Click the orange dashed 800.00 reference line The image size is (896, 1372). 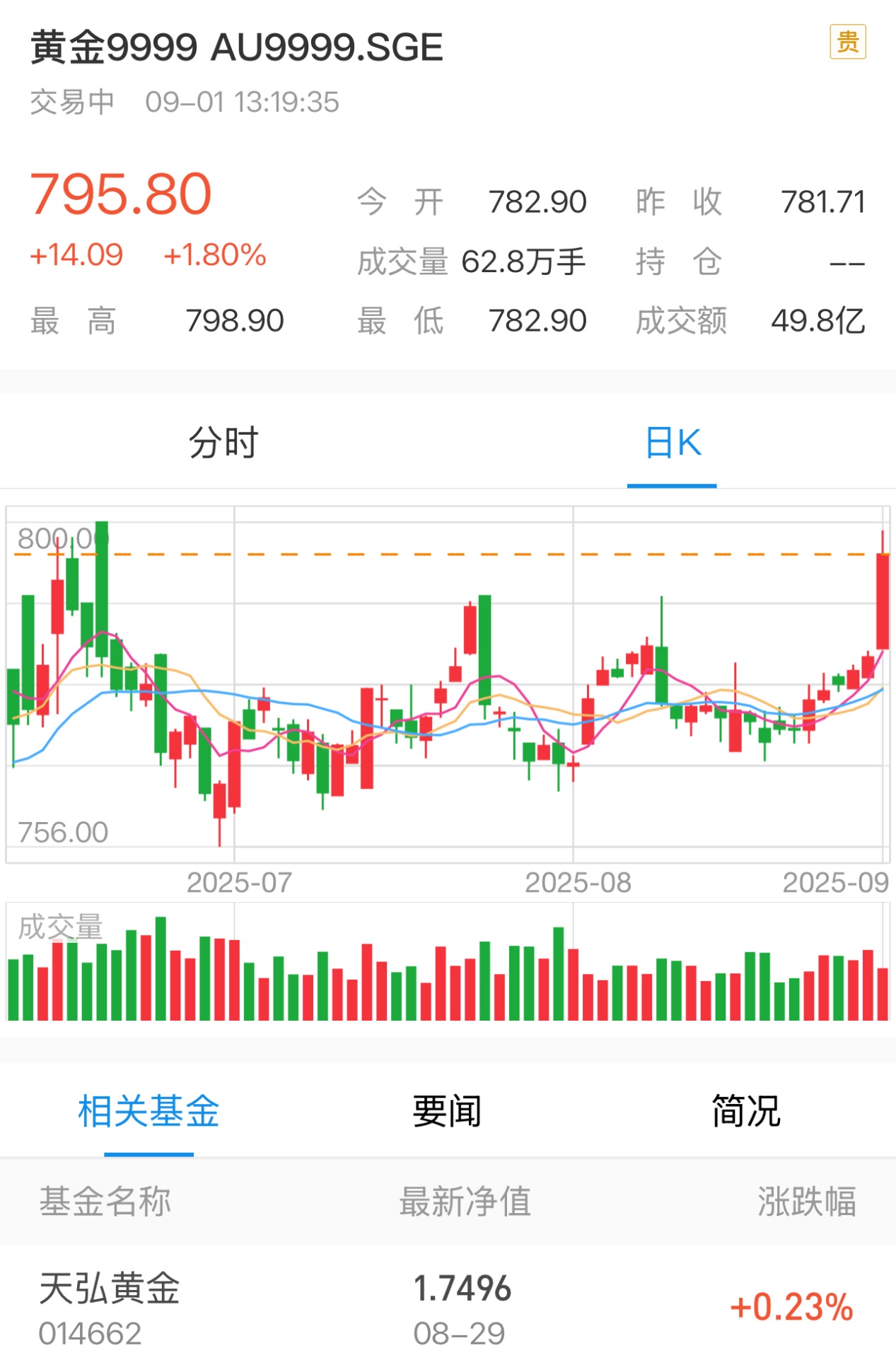[424, 556]
